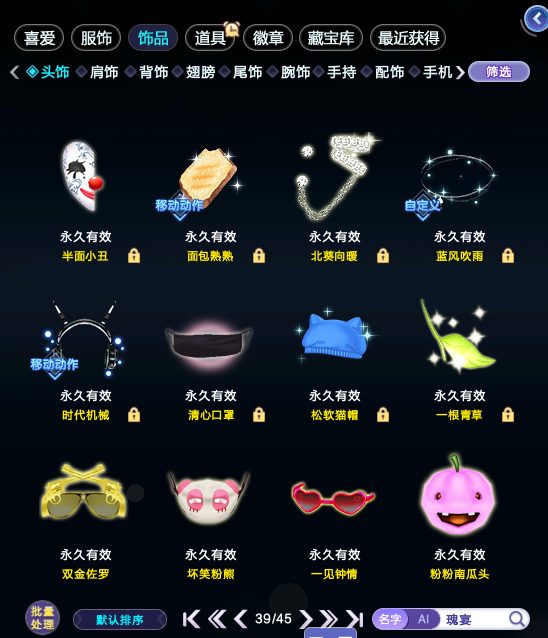The height and width of the screenshot is (638, 548).
Task: Jump to the first page
Action: 191,619
